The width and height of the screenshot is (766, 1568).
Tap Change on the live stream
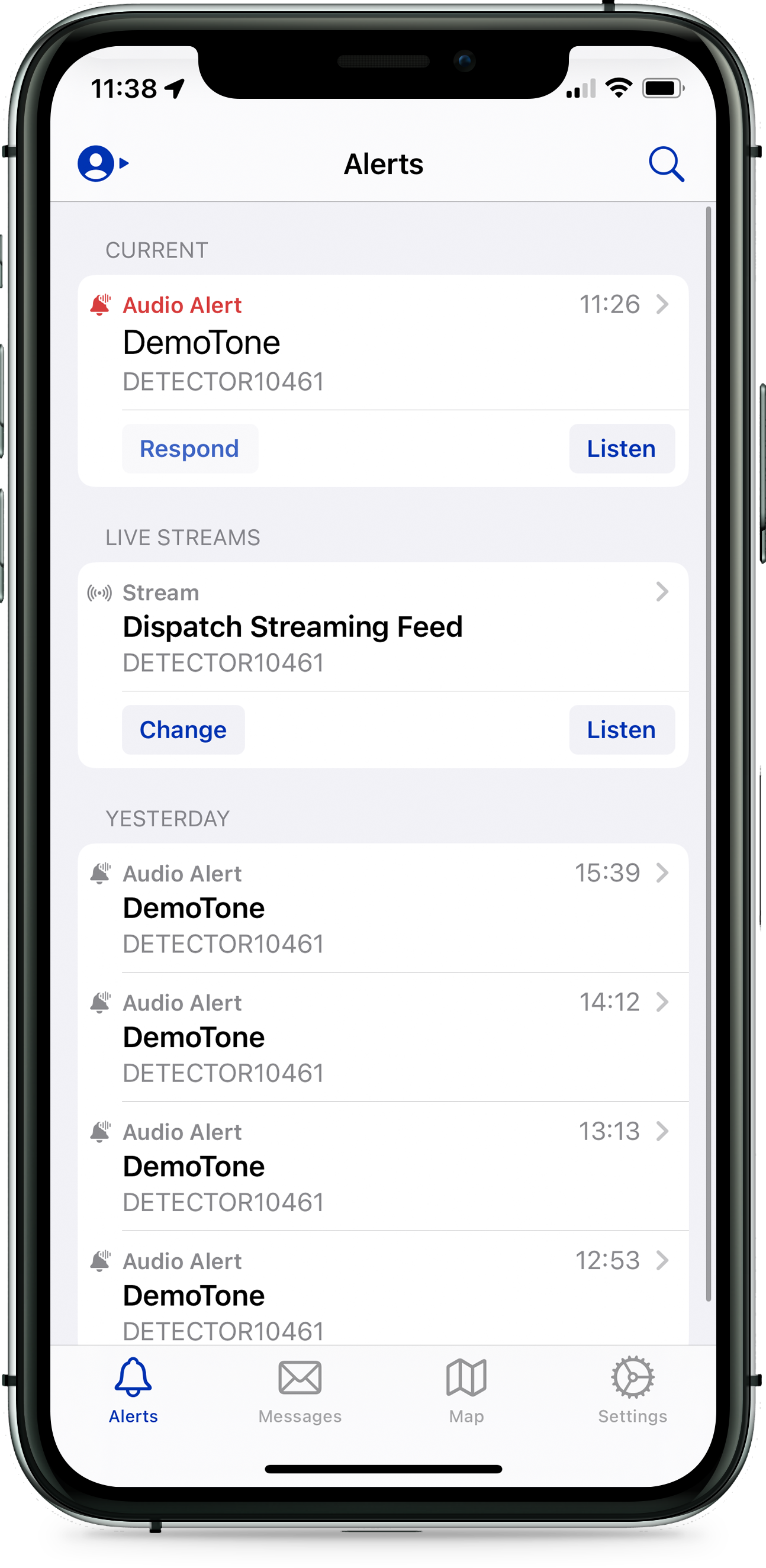183,730
